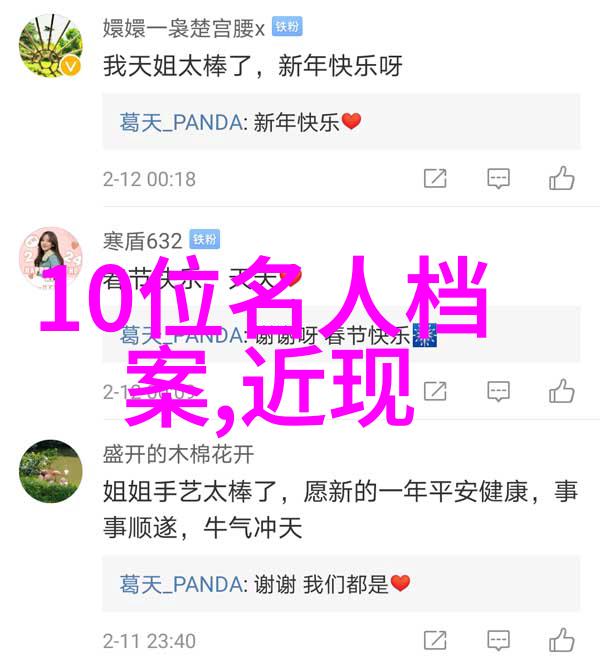
Task: Reply to 嬛嬛一袅楚宫腰x's comment
Action: [x=498, y=179]
